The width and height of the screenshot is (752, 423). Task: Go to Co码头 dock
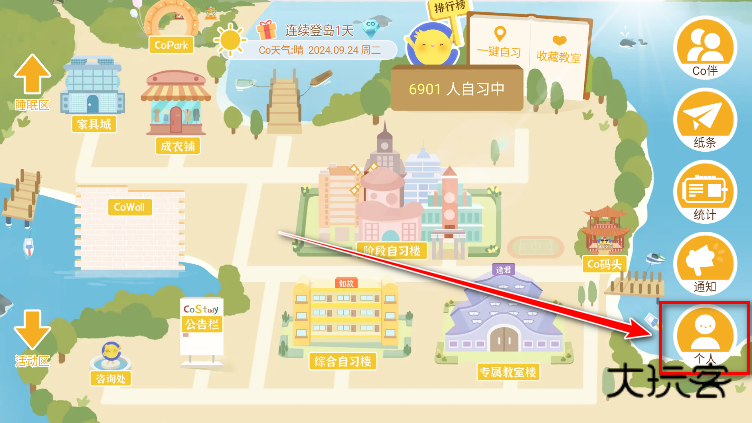[605, 240]
